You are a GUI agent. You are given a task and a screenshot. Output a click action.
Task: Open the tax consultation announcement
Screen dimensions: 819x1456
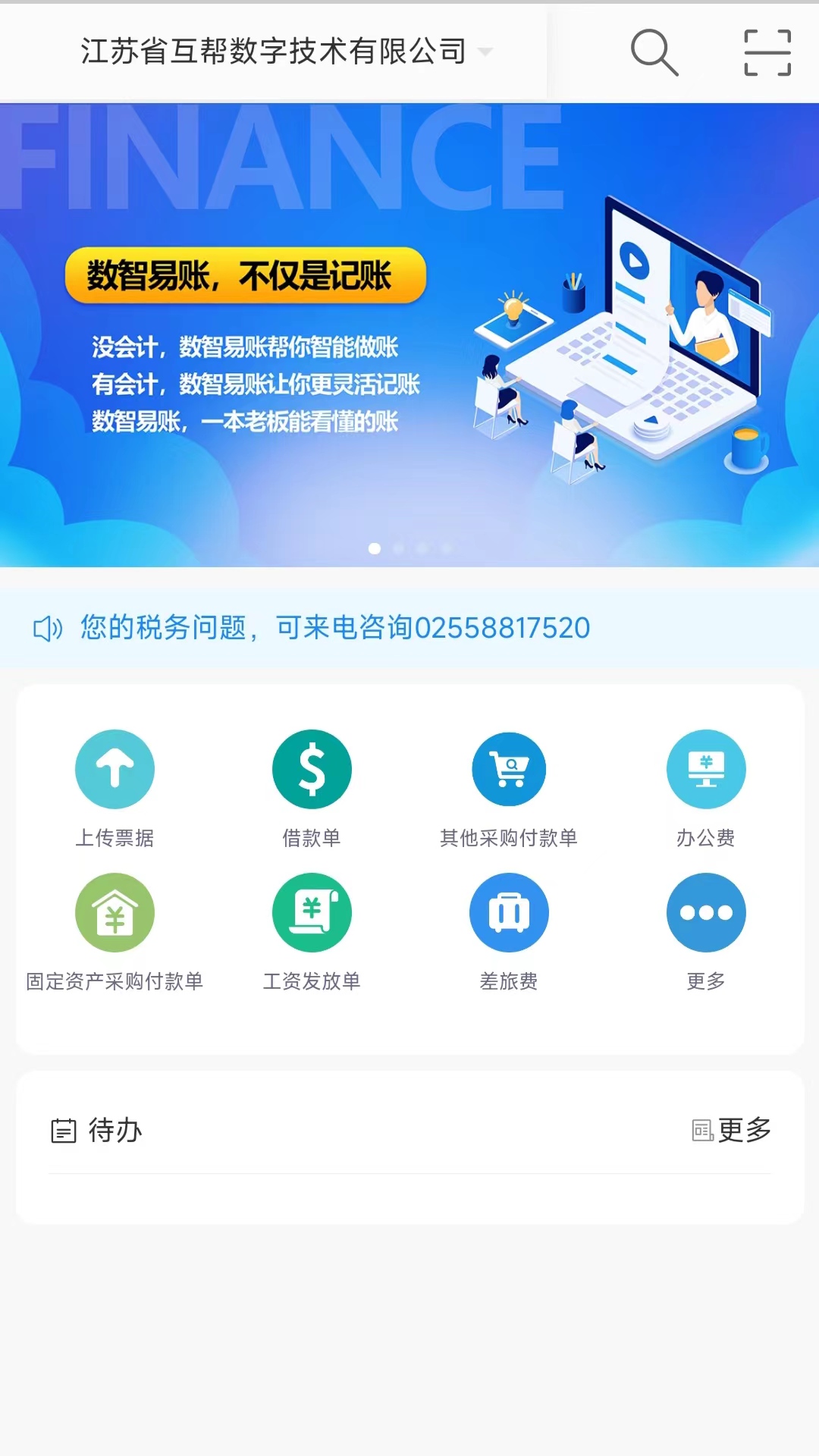click(x=409, y=628)
